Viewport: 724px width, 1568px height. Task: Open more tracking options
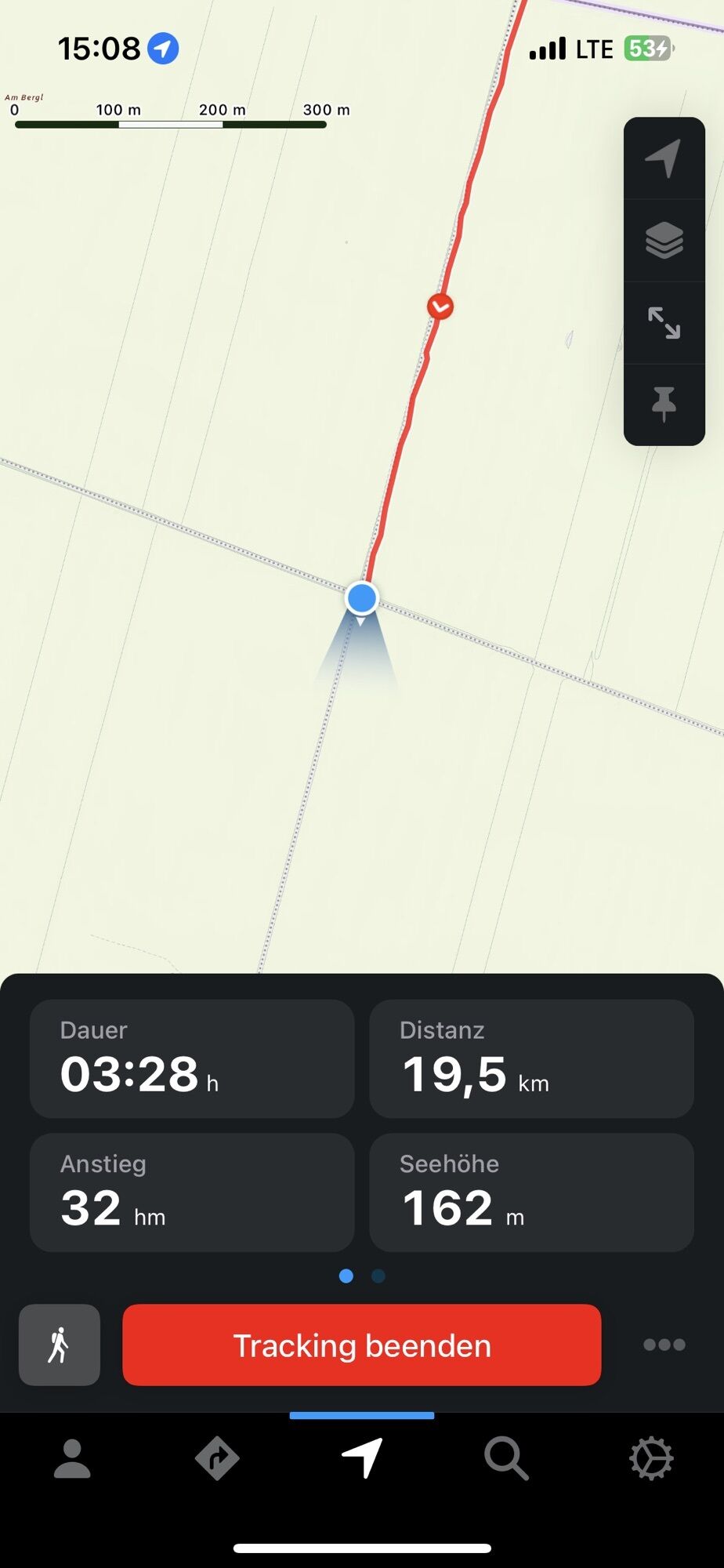(664, 1345)
